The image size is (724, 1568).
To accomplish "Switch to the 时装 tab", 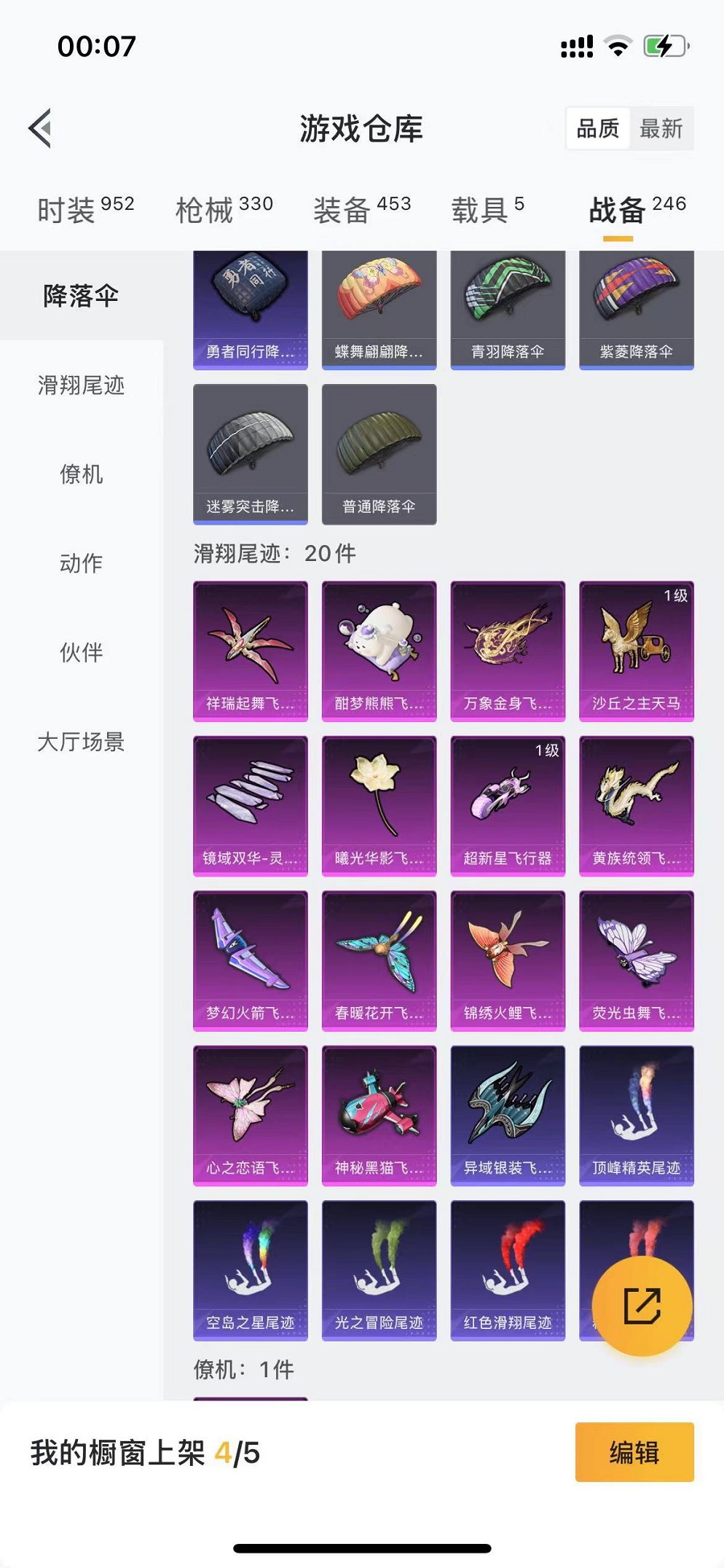I will 85,210.
